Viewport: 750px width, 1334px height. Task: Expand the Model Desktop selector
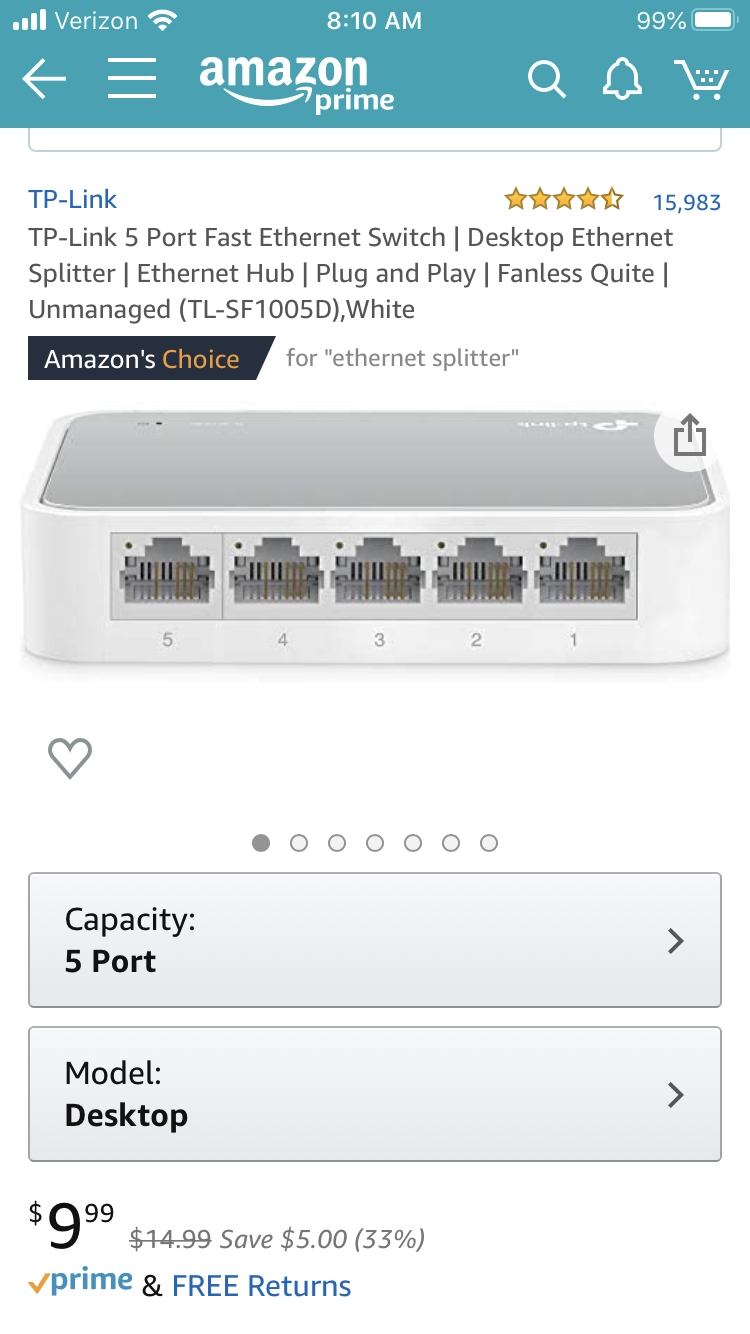[x=375, y=1094]
